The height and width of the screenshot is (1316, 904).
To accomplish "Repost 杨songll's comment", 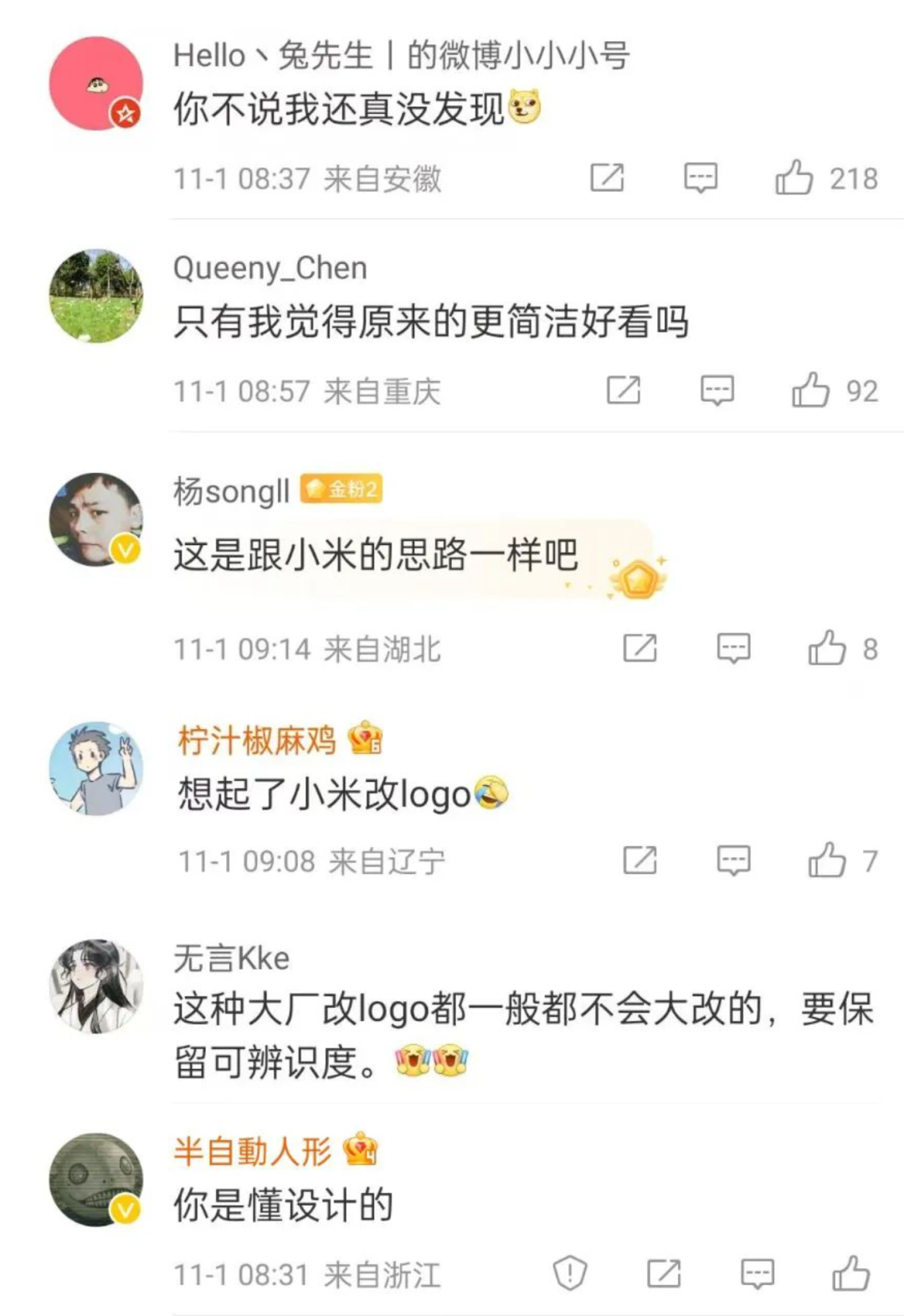I will [640, 648].
